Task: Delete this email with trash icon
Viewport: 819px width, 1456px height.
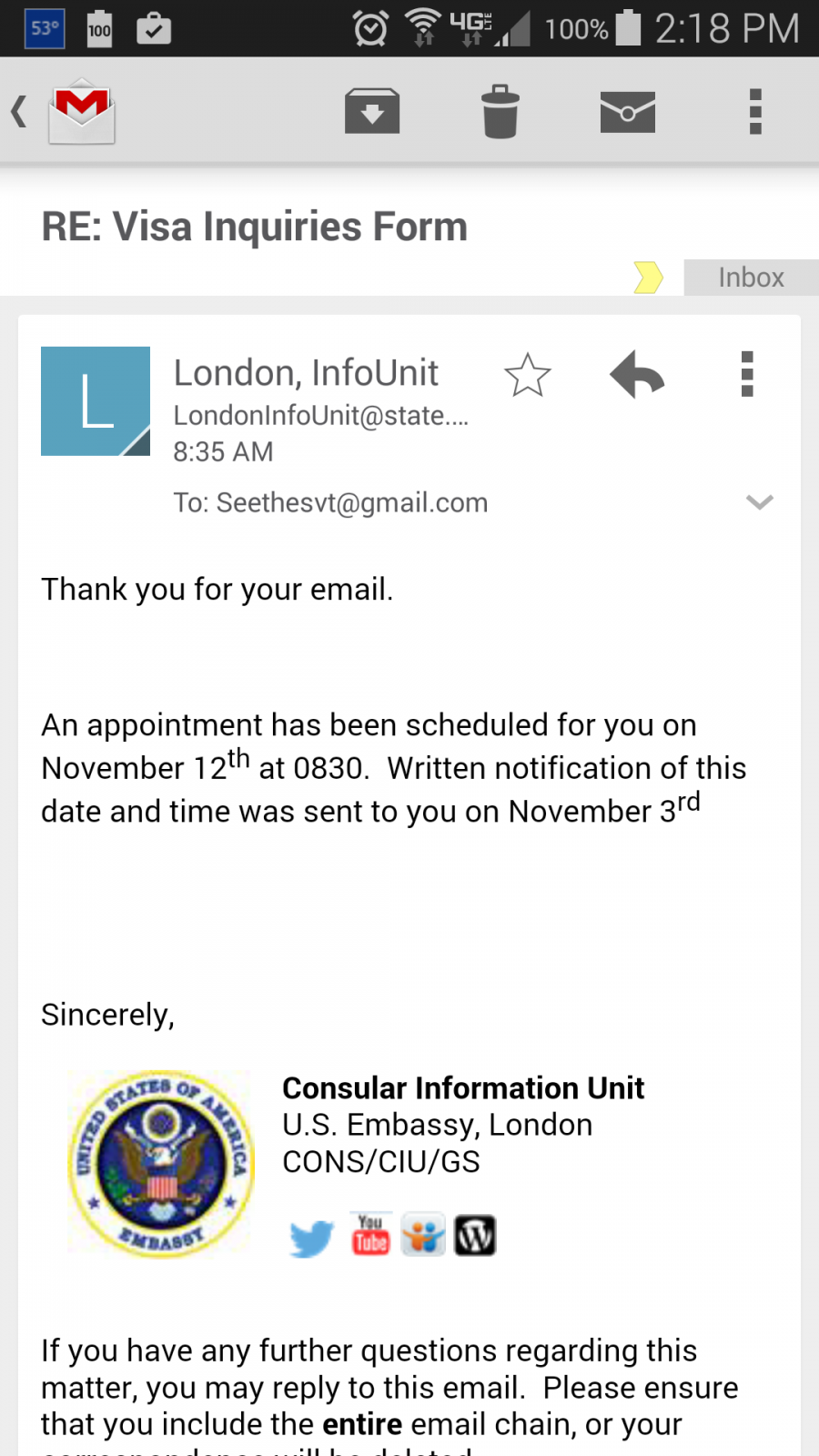Action: click(500, 111)
